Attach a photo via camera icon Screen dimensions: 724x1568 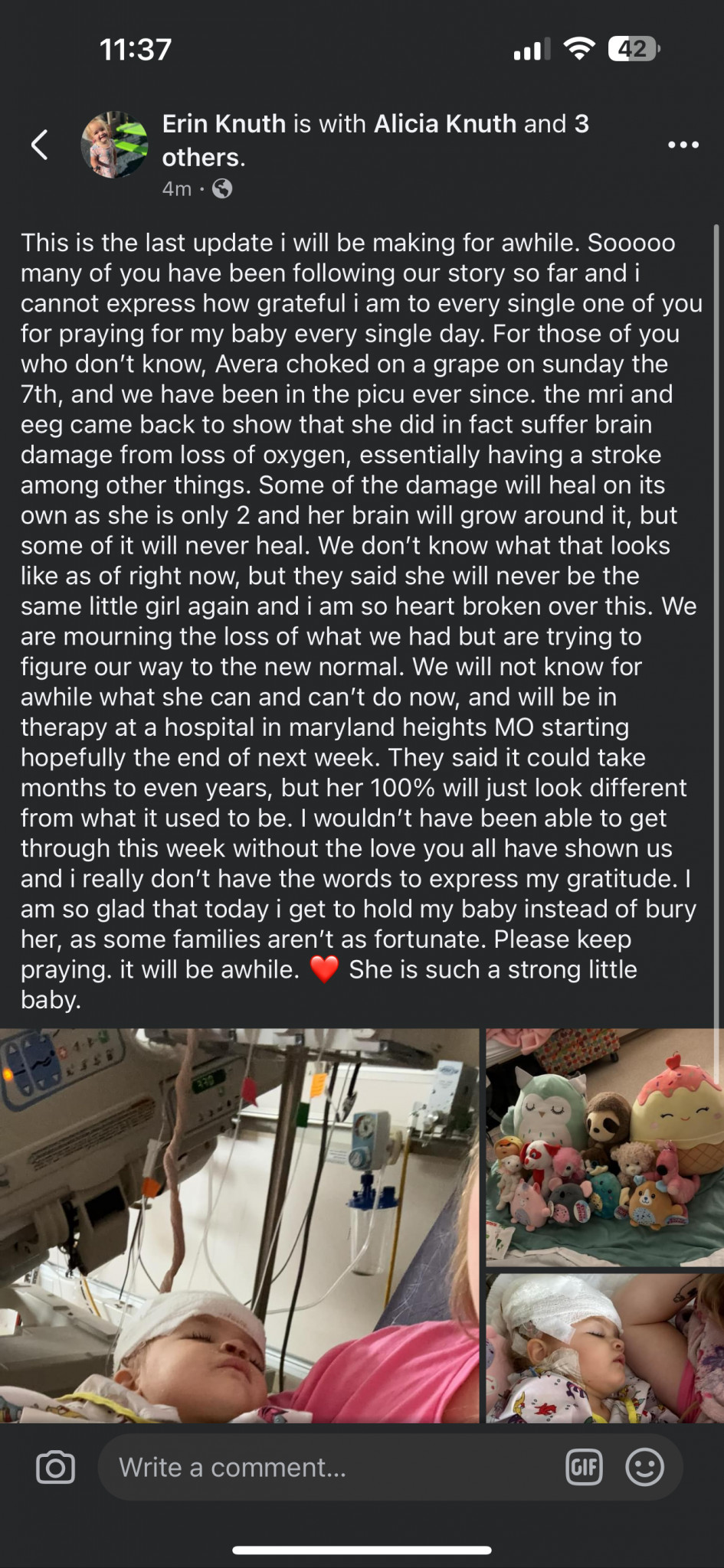point(55,1467)
